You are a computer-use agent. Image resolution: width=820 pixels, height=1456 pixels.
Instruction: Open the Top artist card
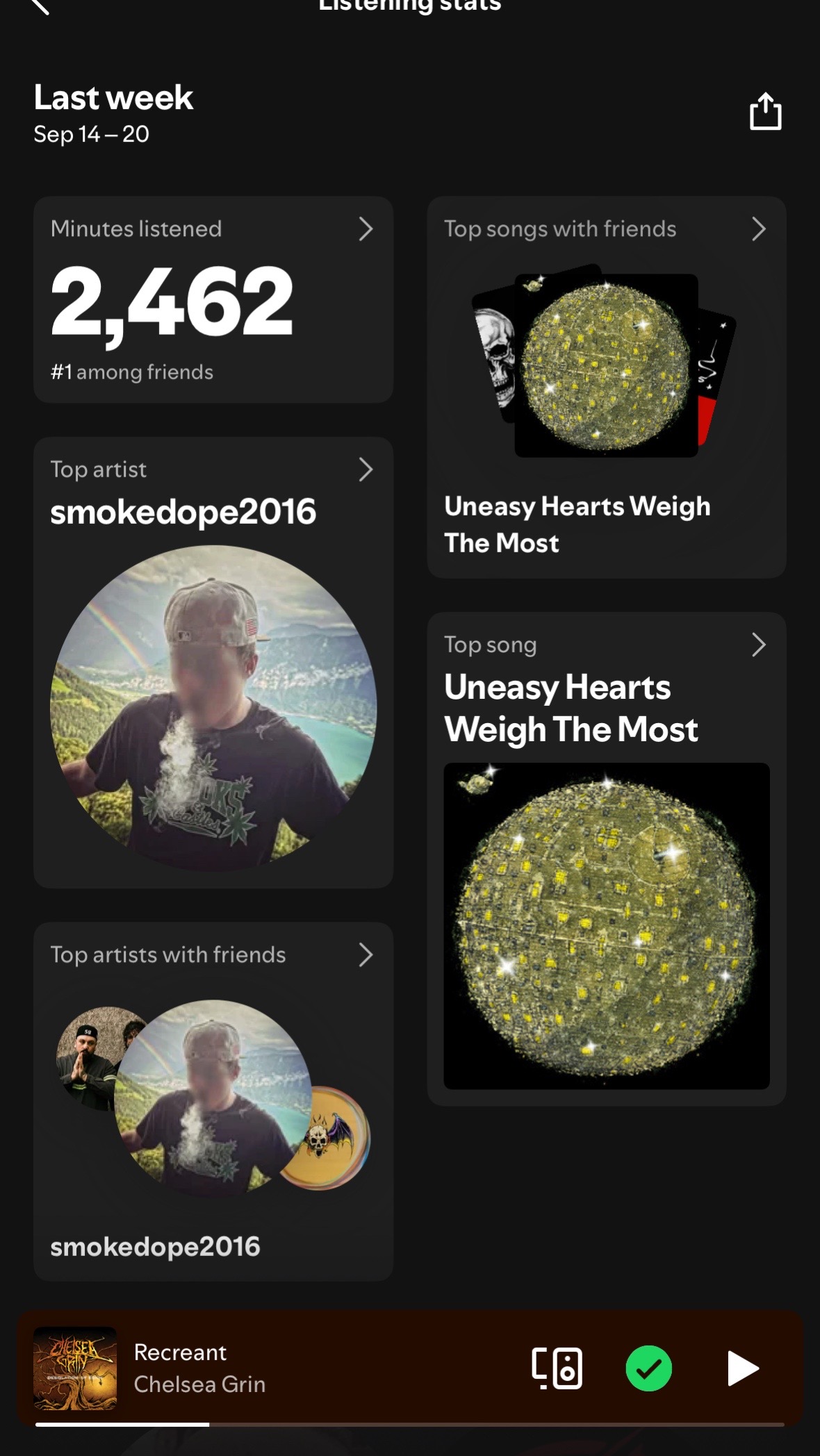[x=213, y=662]
